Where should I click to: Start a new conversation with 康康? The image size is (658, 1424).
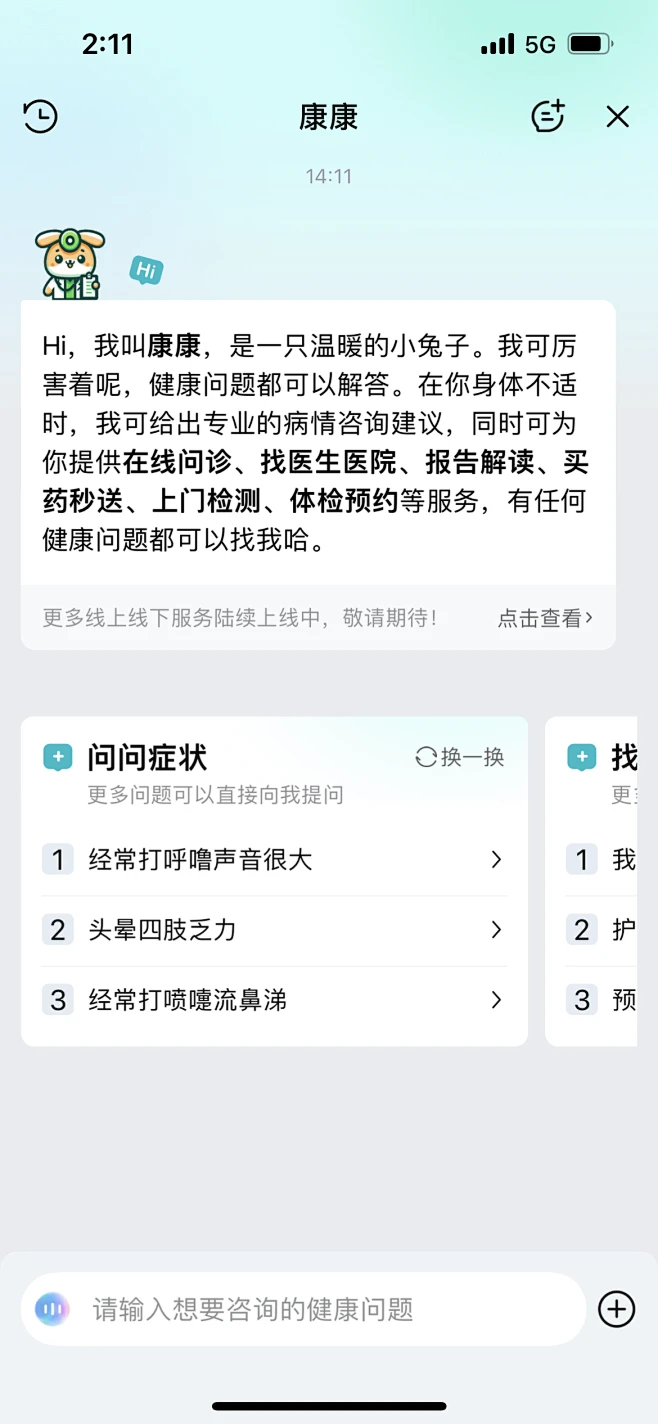tap(547, 117)
